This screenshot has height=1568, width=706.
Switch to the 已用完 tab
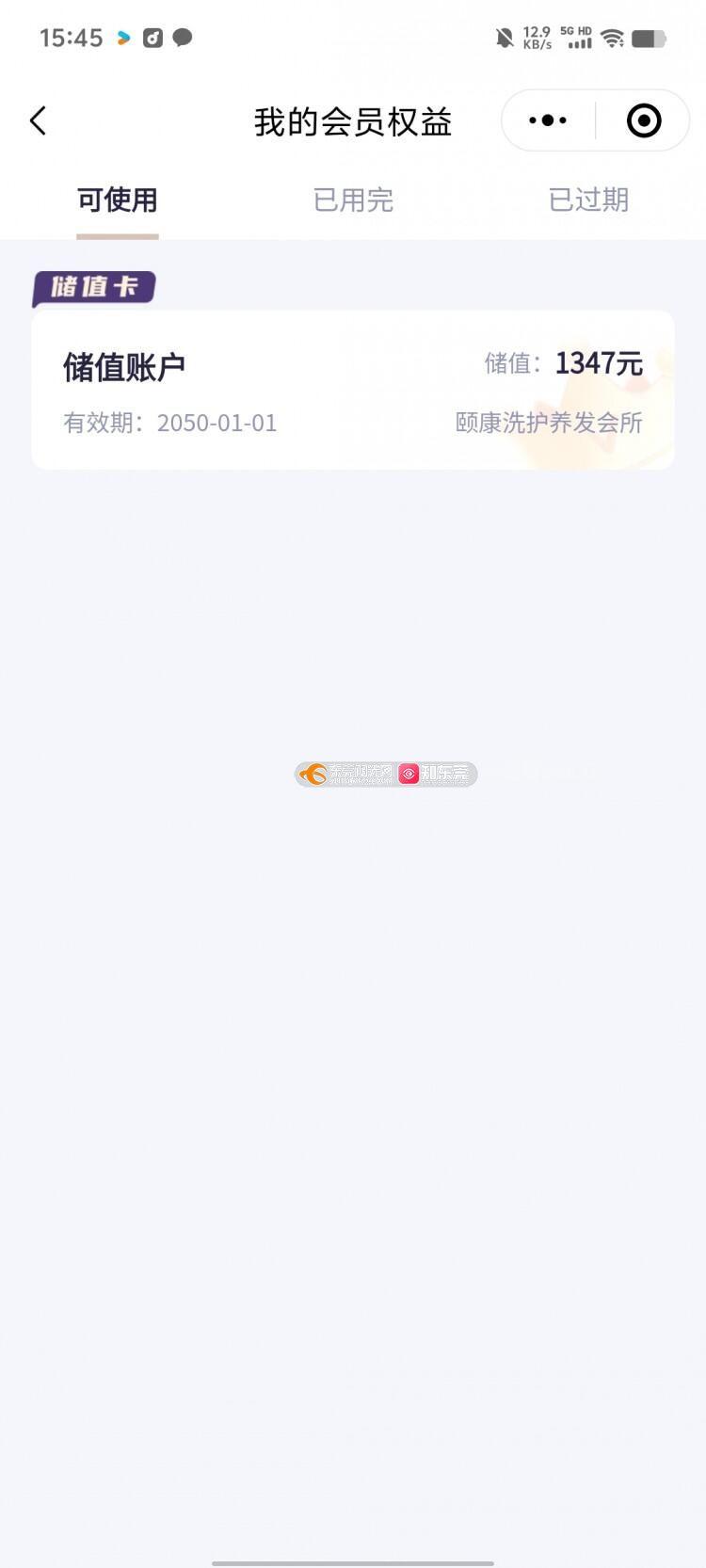coord(353,200)
